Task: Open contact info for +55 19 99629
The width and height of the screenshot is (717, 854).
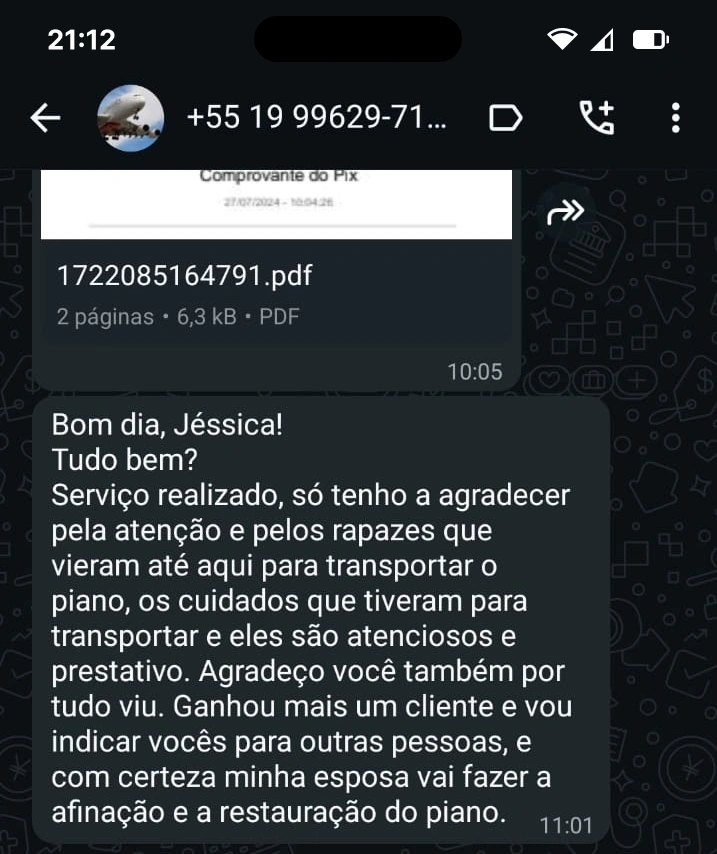Action: [x=317, y=119]
